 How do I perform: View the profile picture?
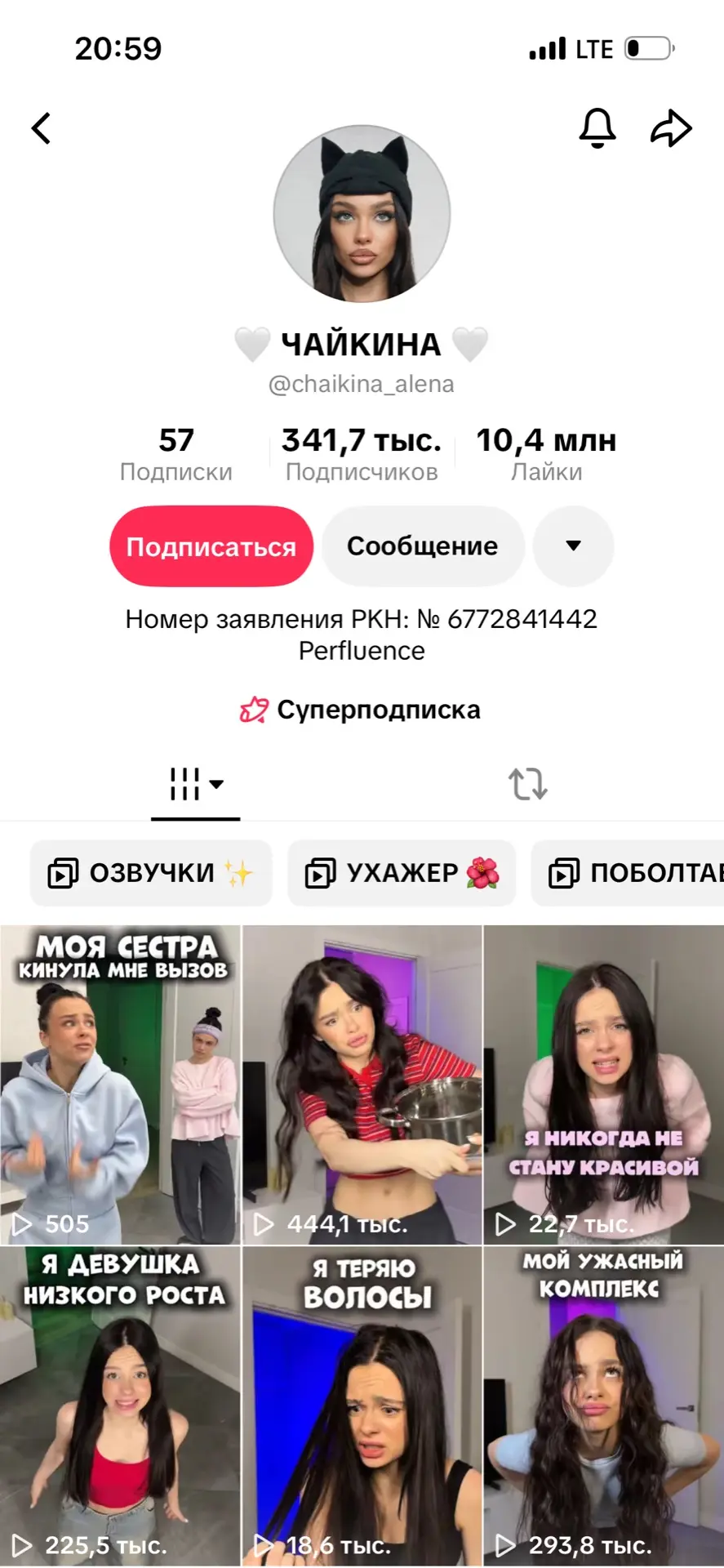coord(362,214)
